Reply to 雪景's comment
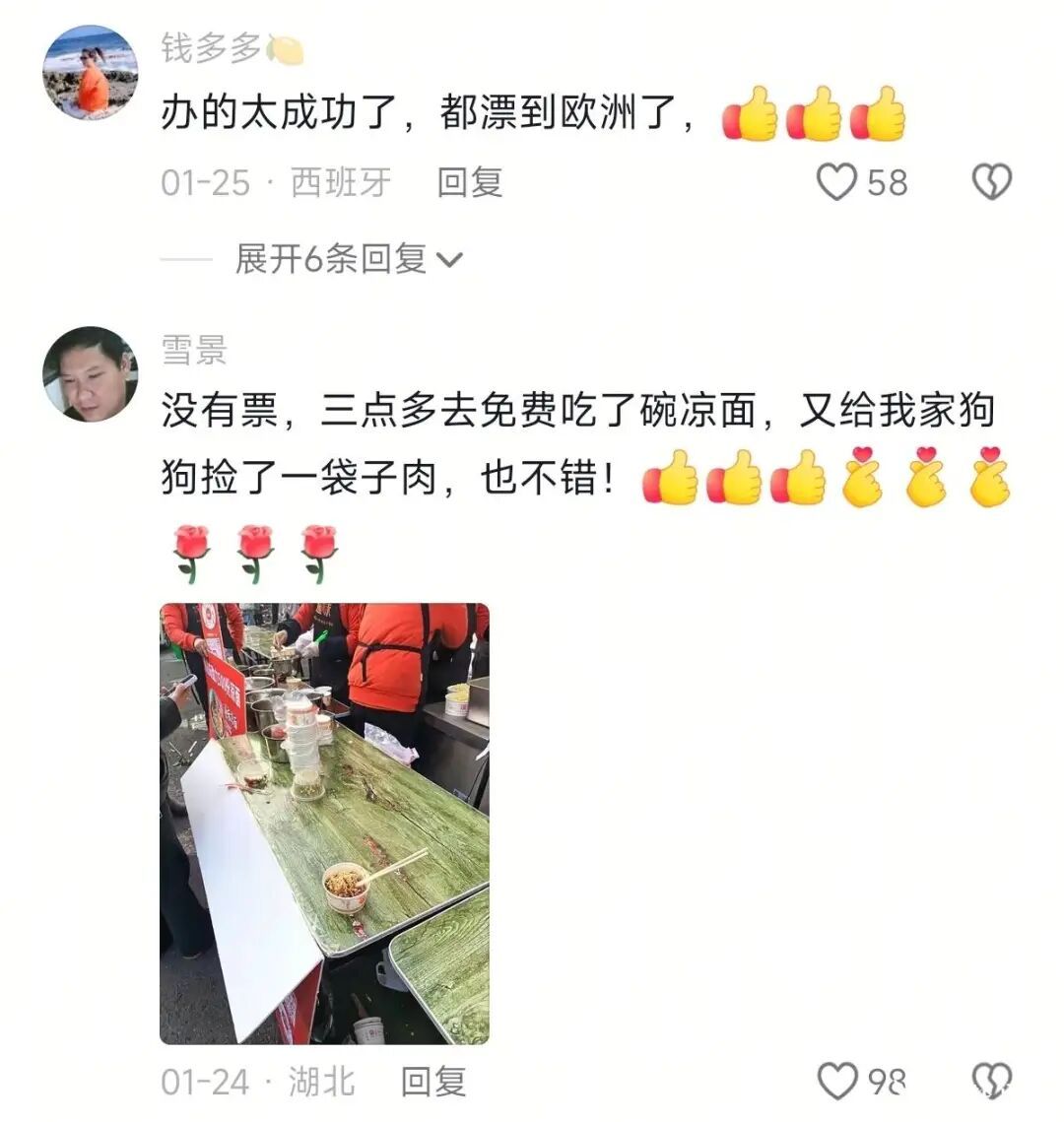Screen dimensions: 1064x1122 tap(432, 1082)
